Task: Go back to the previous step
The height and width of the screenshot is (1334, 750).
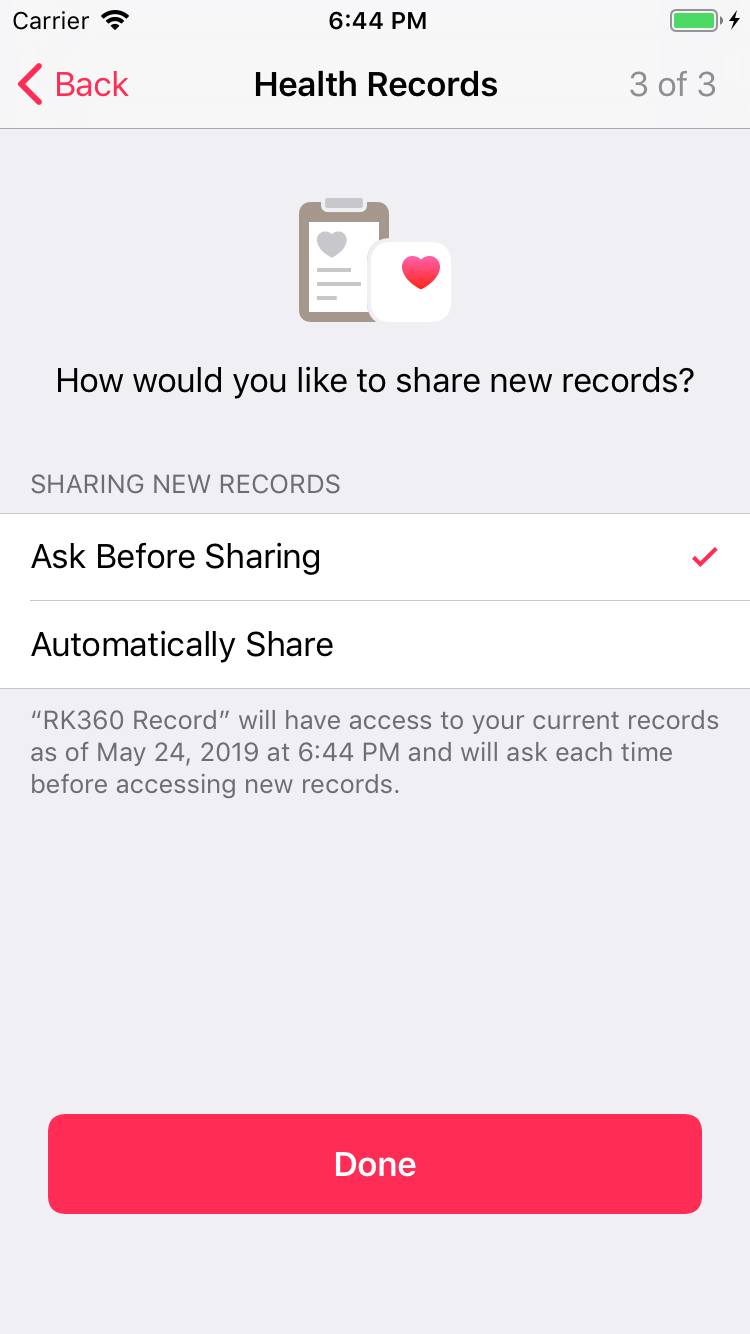Action: (73, 85)
